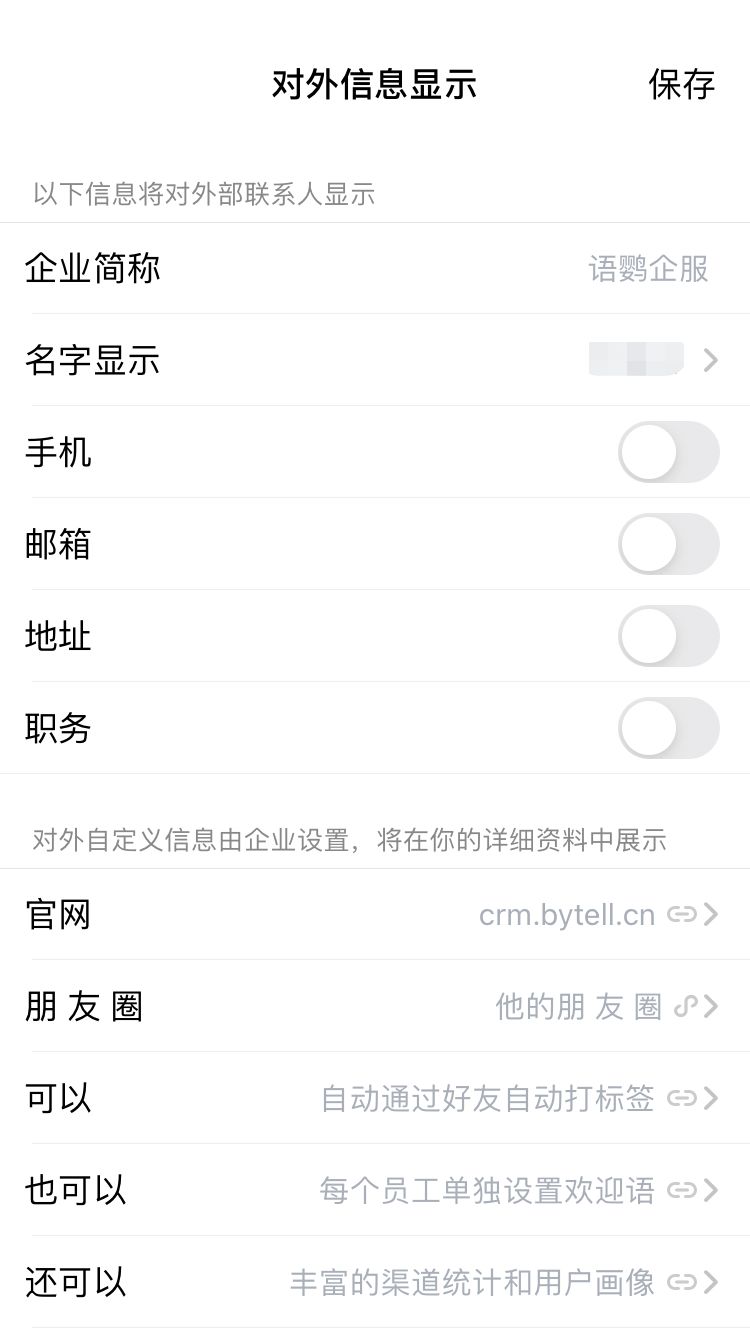Image resolution: width=750 pixels, height=1334 pixels.
Task: Open the 官网 crm.bytell.cn row
Action: pos(375,914)
